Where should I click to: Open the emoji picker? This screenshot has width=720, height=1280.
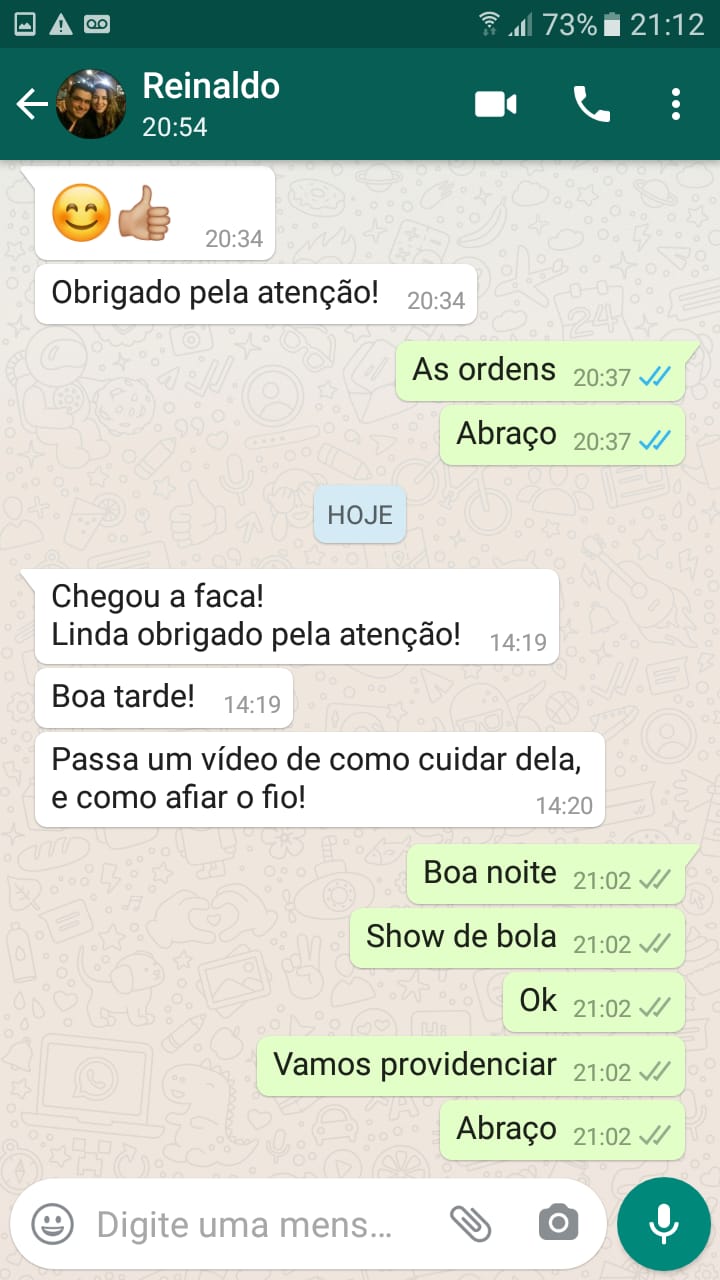click(x=52, y=1224)
